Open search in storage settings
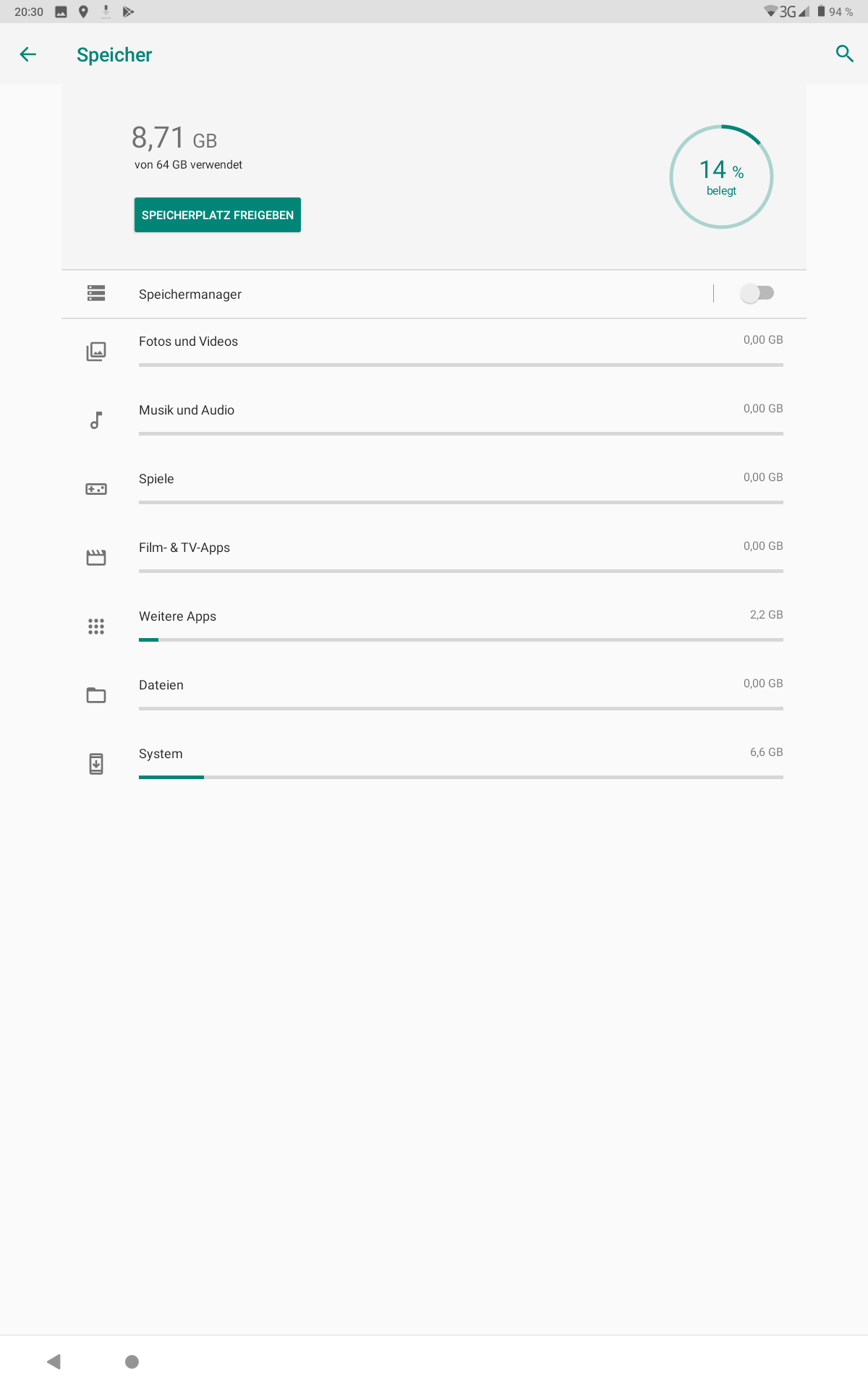This screenshot has width=868, height=1389. pos(844,54)
